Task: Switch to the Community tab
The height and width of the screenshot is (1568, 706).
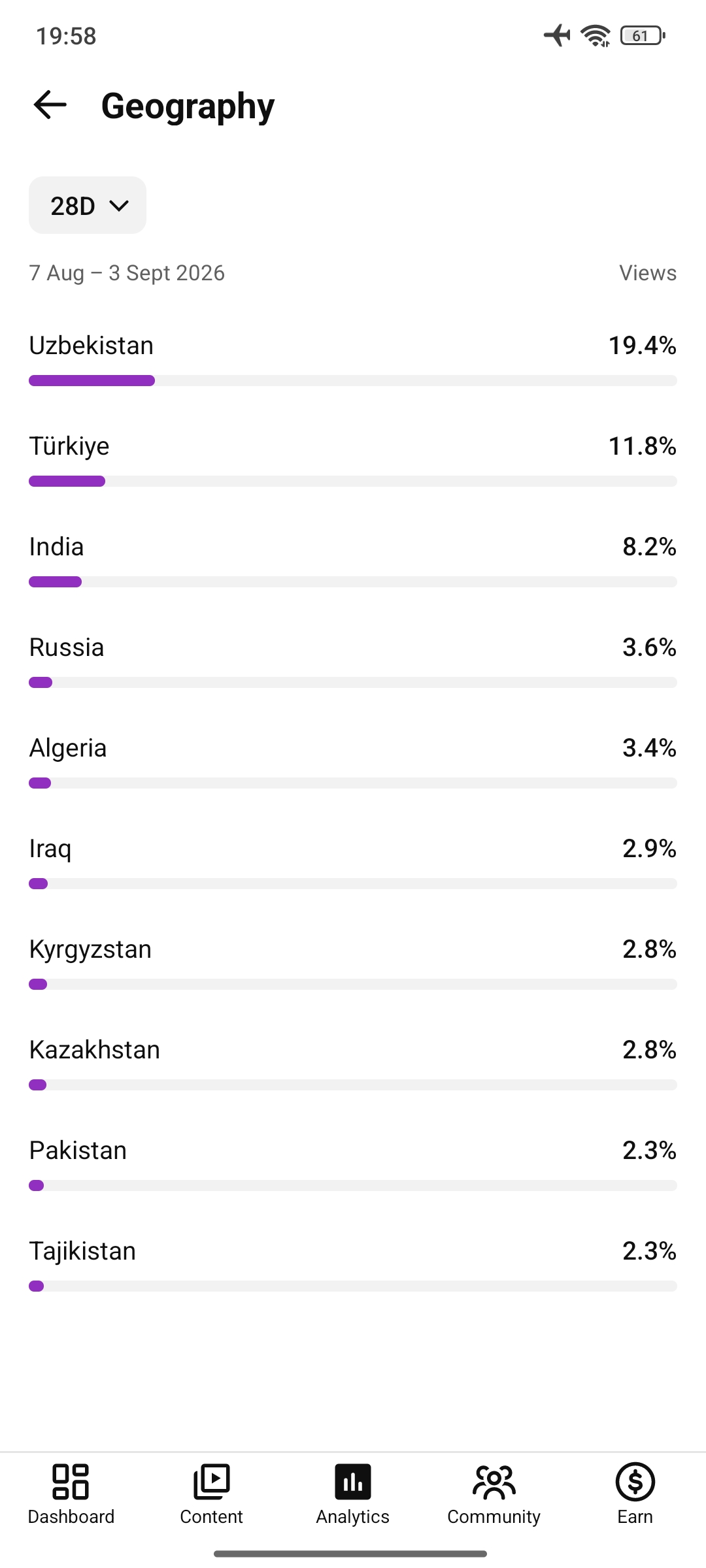Action: 494,1494
